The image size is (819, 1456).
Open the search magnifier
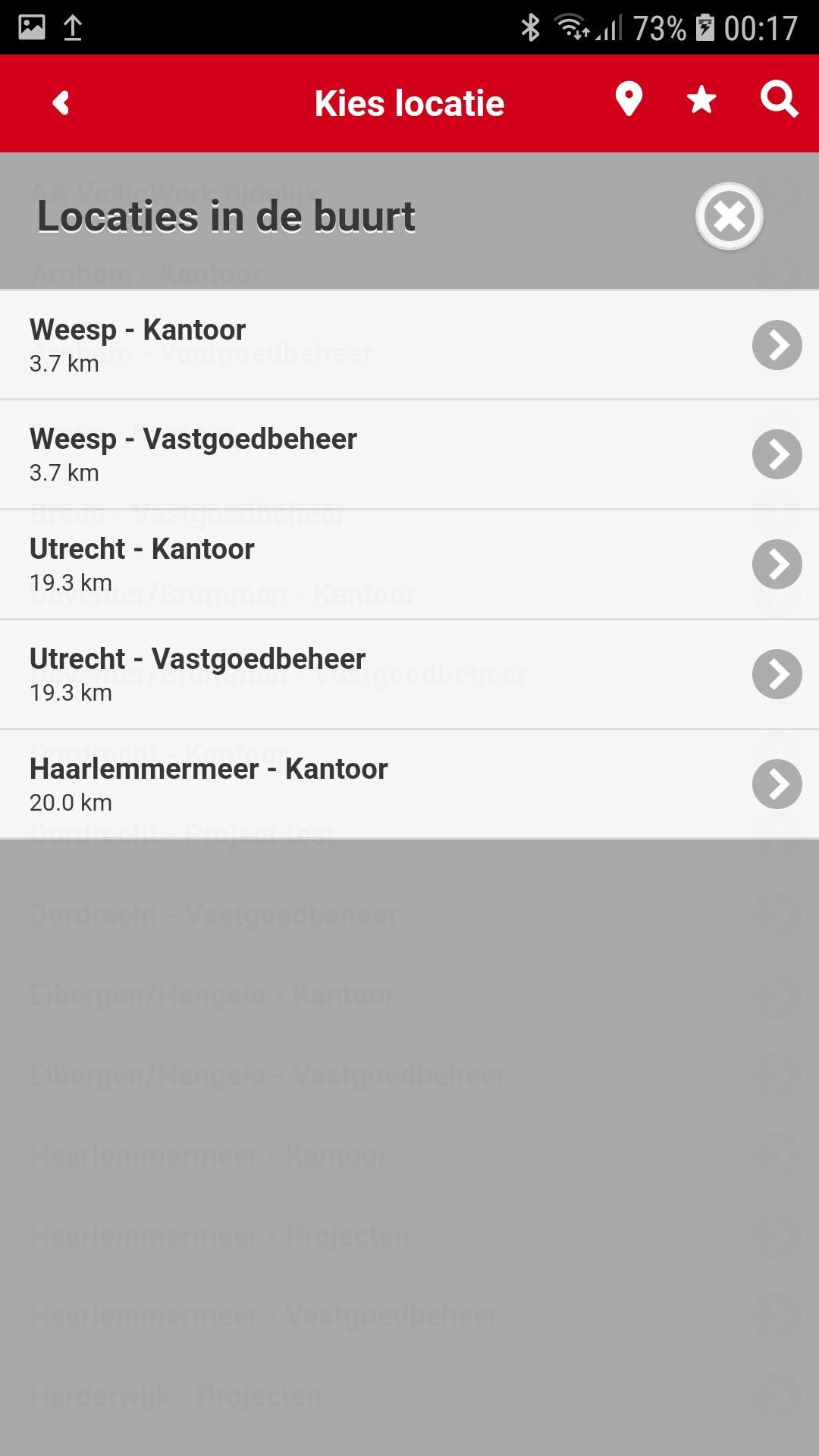coord(780,100)
